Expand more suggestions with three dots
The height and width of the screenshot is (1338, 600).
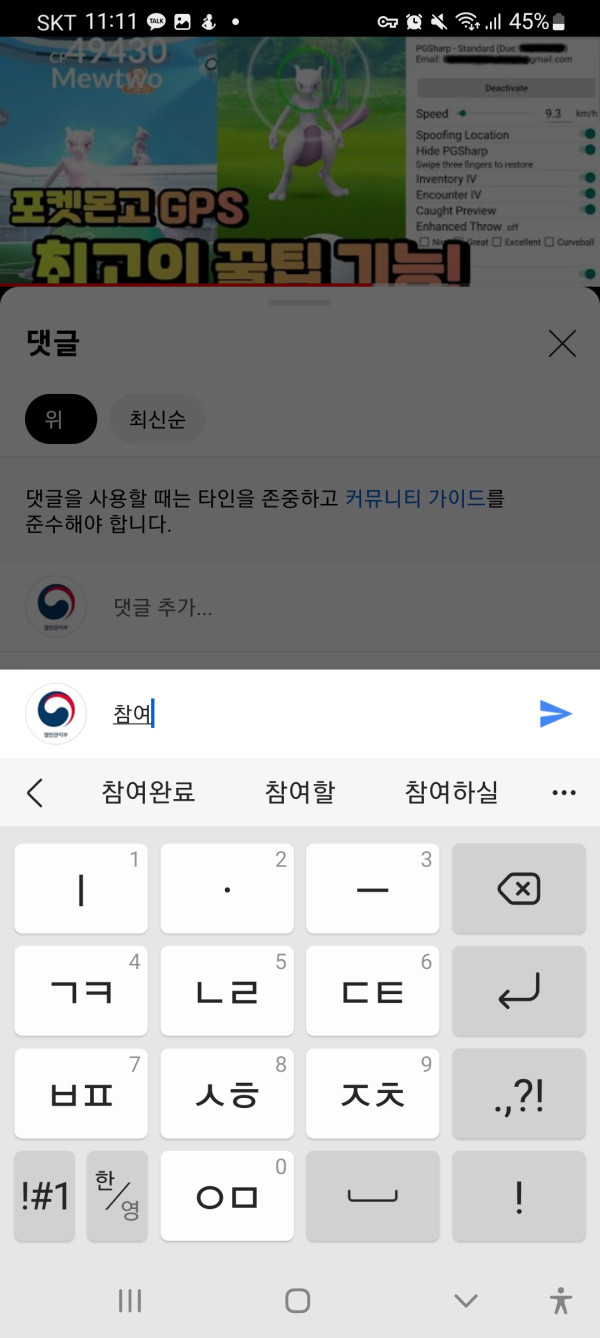[x=564, y=793]
